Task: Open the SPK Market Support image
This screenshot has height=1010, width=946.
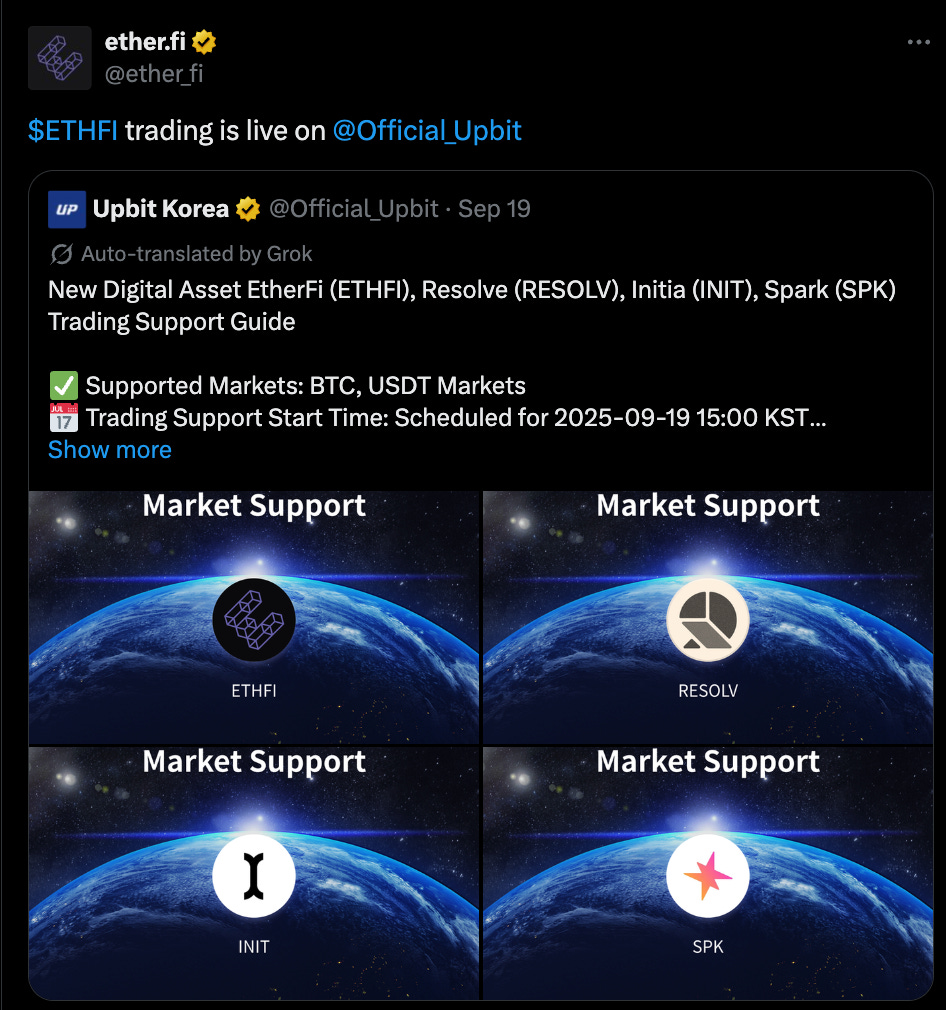Action: tap(708, 872)
